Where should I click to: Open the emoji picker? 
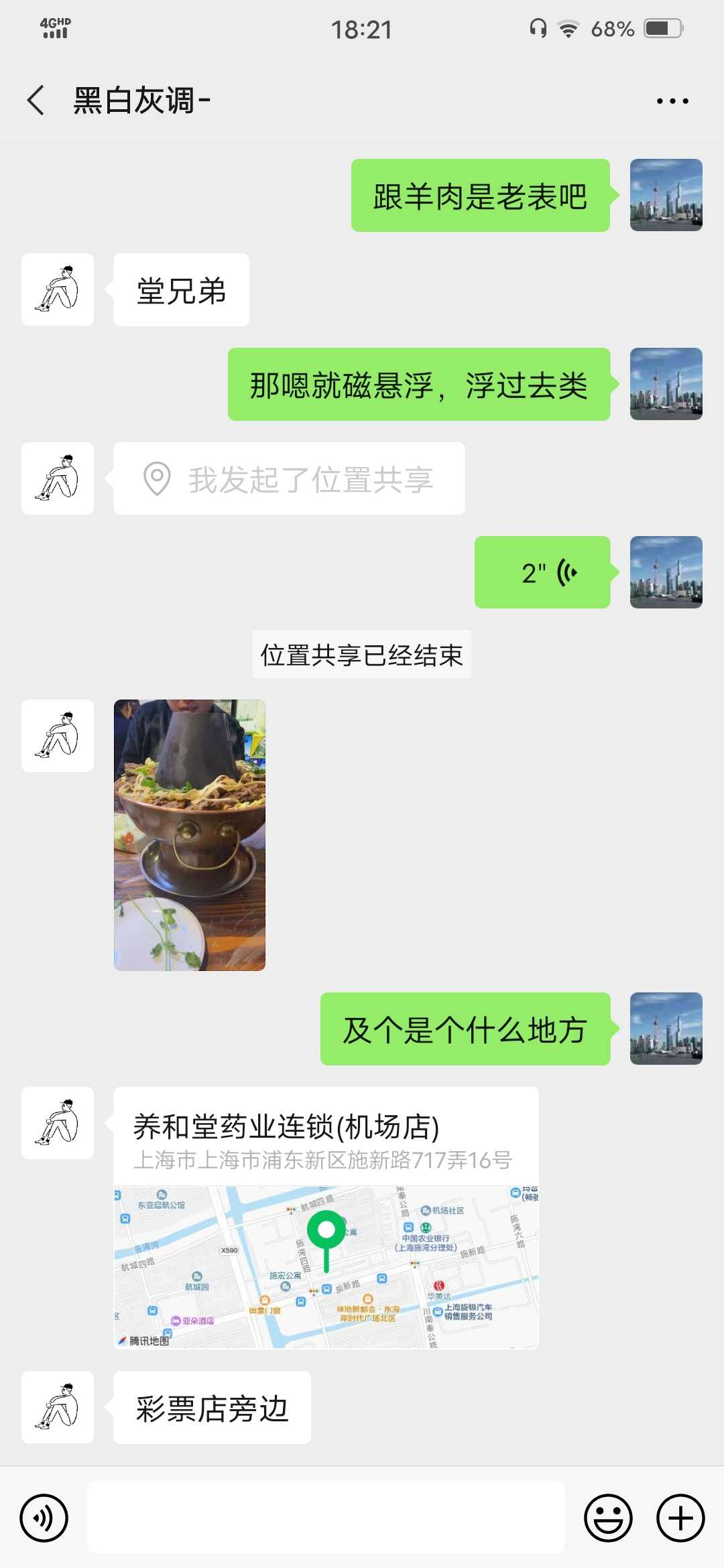pos(608,1518)
